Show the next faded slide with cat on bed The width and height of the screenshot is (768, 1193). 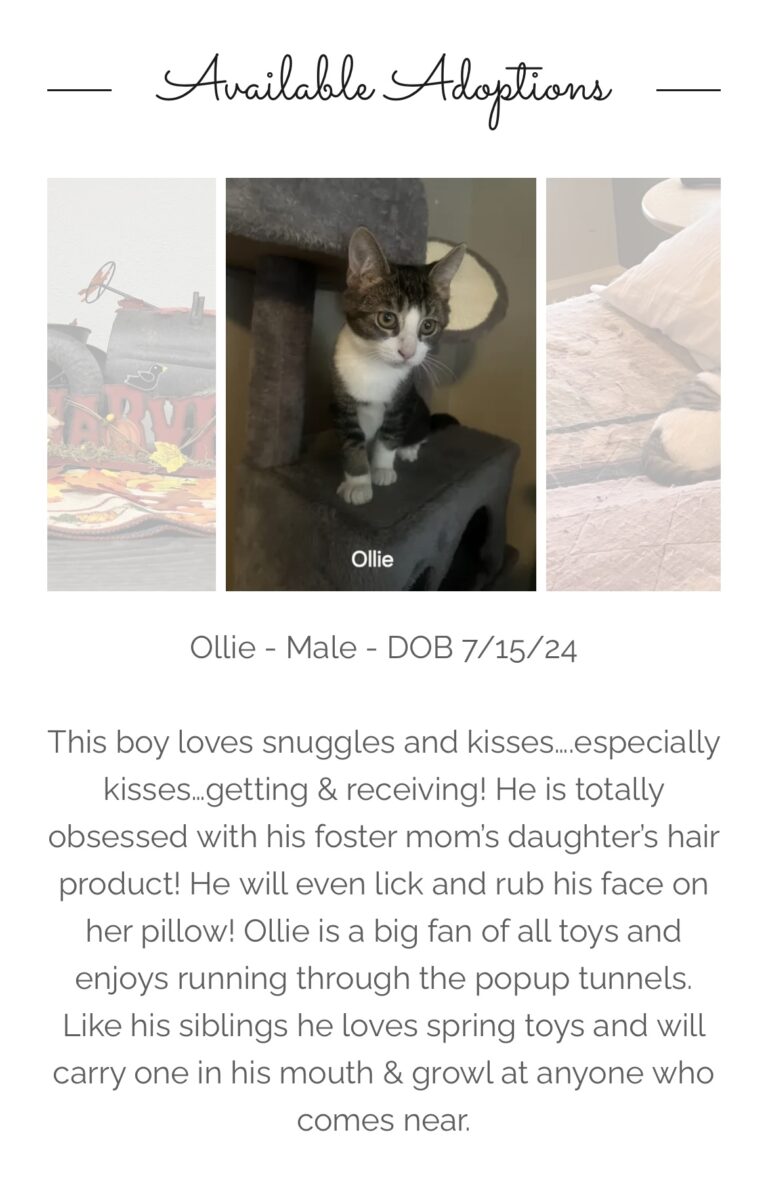[632, 384]
